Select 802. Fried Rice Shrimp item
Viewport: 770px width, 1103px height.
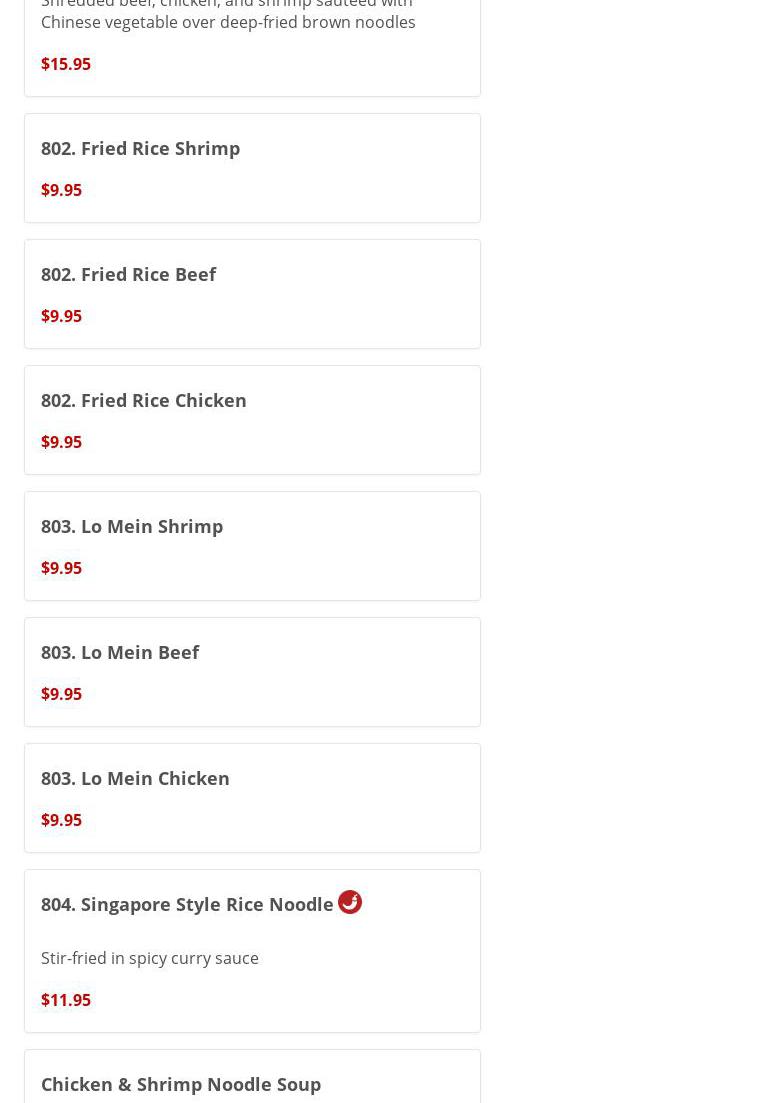pos(251,168)
